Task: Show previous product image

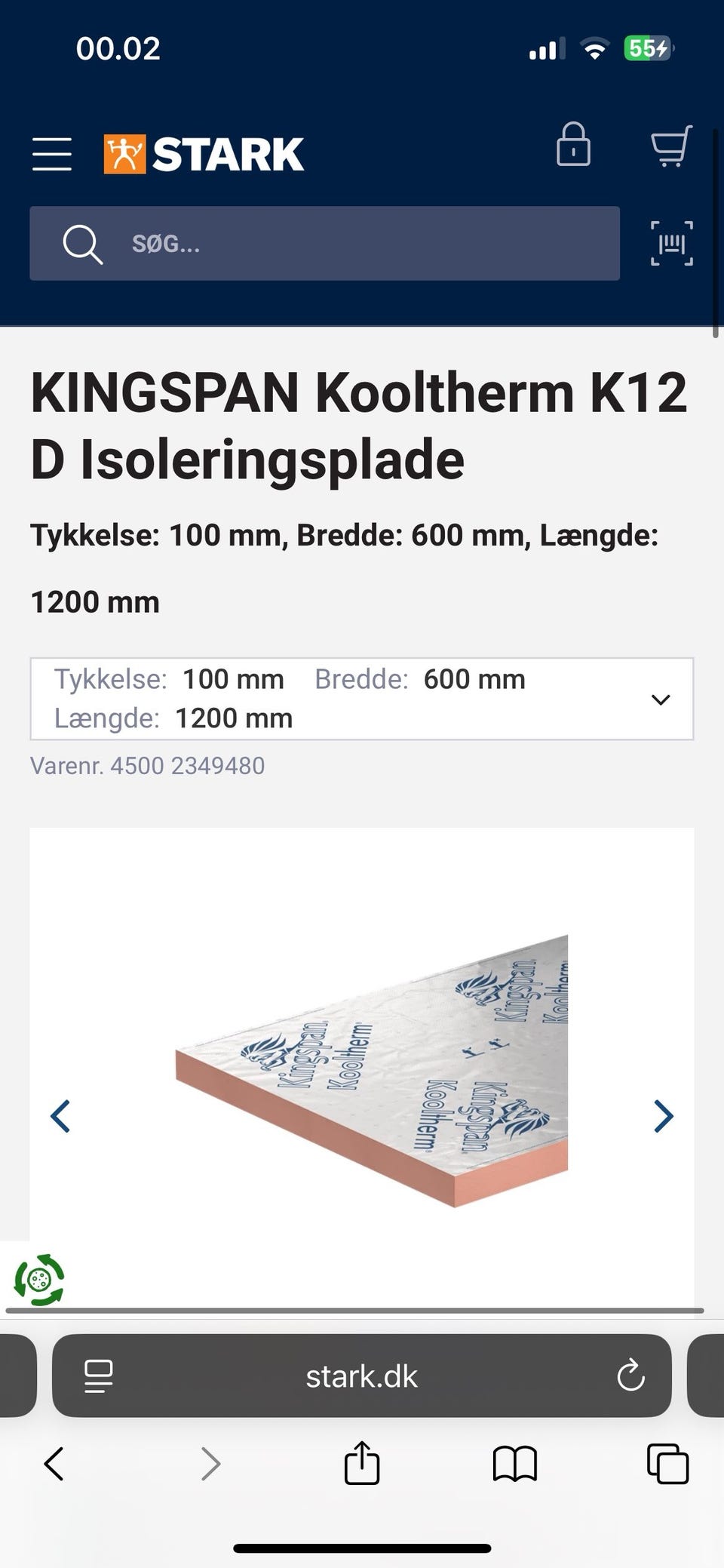Action: pos(61,1116)
